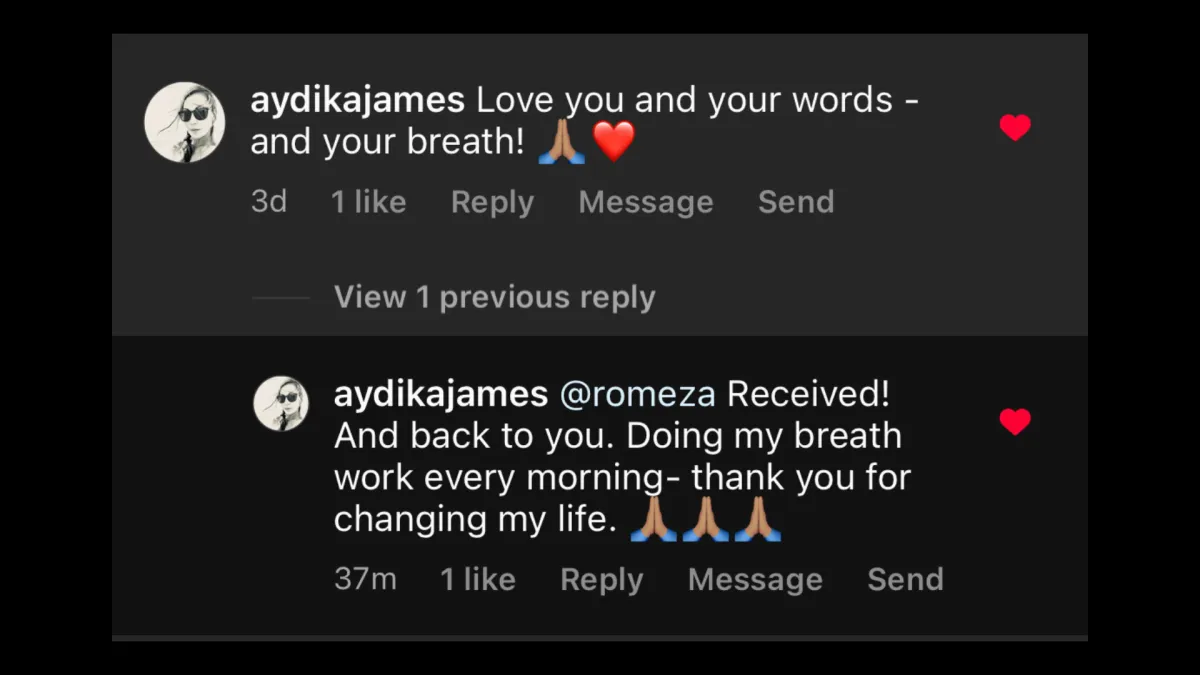Open aydikajames avatar on the top comment
1200x675 pixels.
point(184,123)
